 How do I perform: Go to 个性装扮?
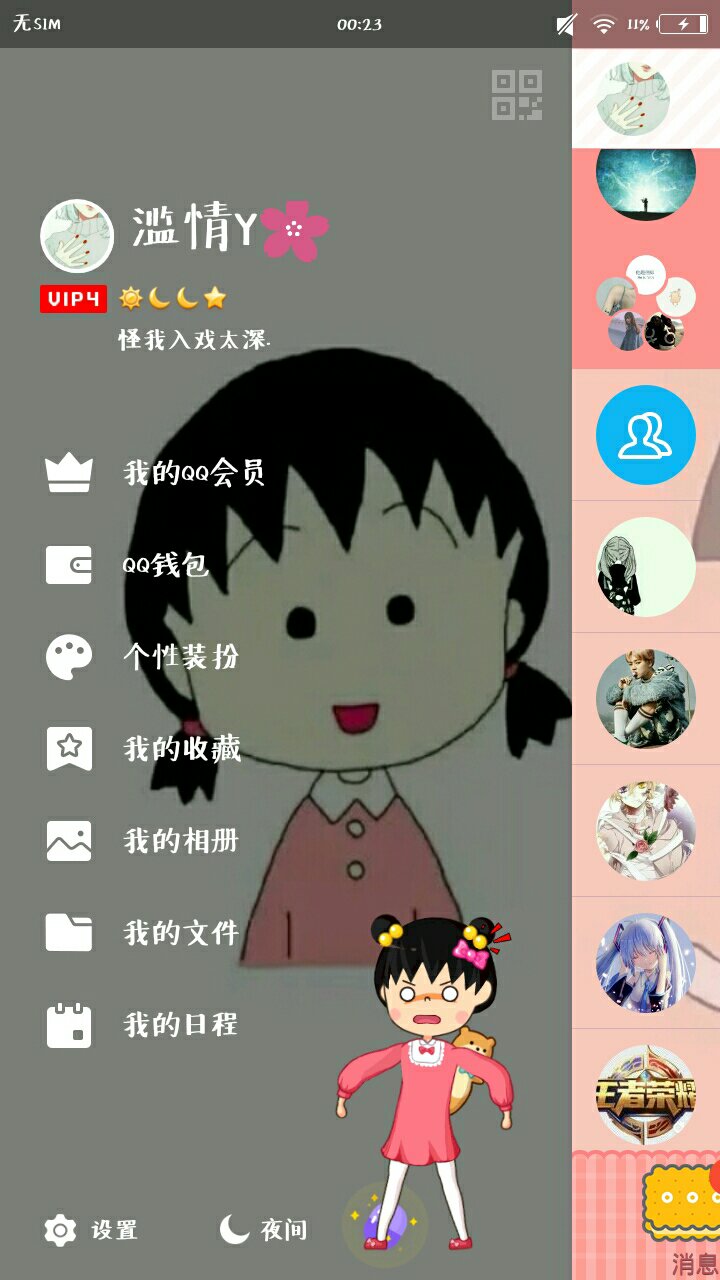pos(181,657)
